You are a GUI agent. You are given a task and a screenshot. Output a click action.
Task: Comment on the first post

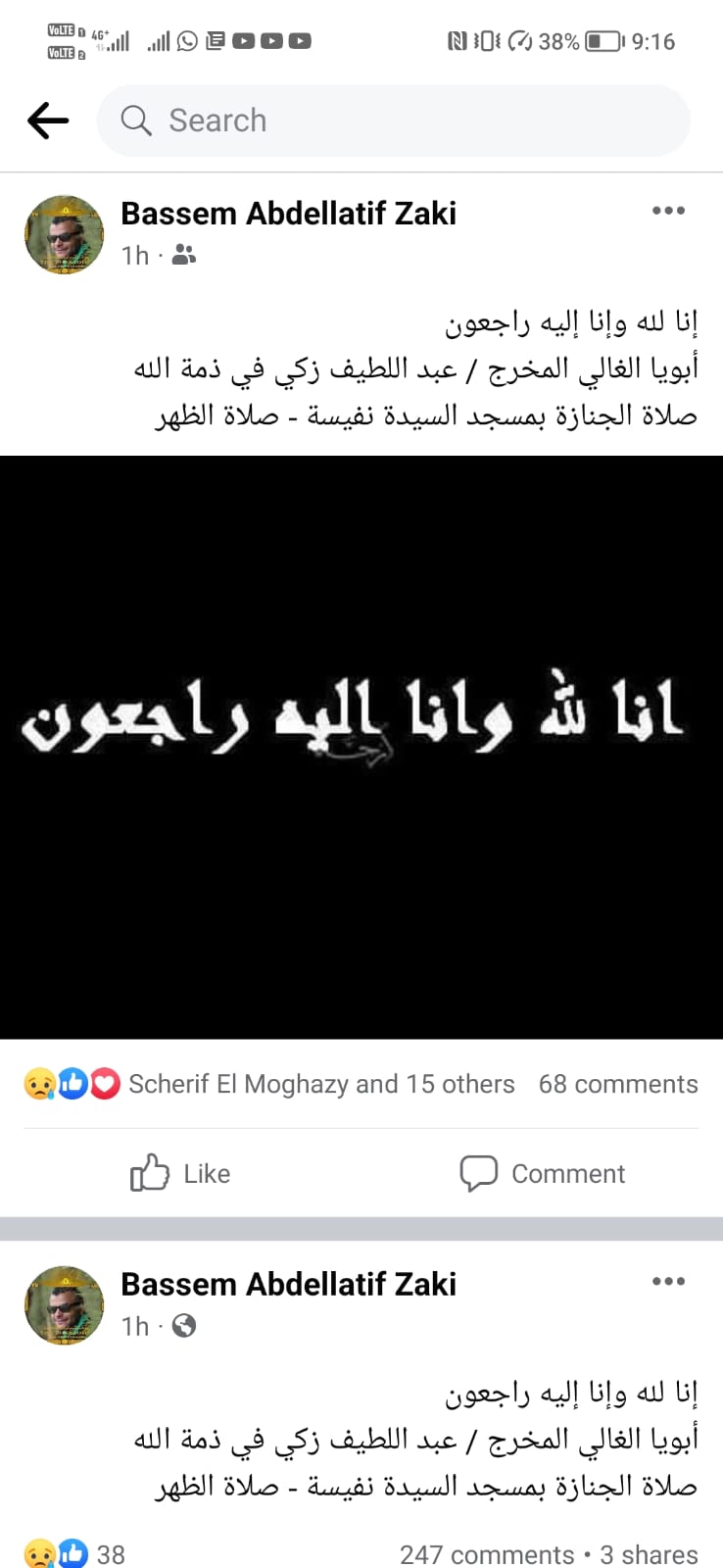[543, 1173]
